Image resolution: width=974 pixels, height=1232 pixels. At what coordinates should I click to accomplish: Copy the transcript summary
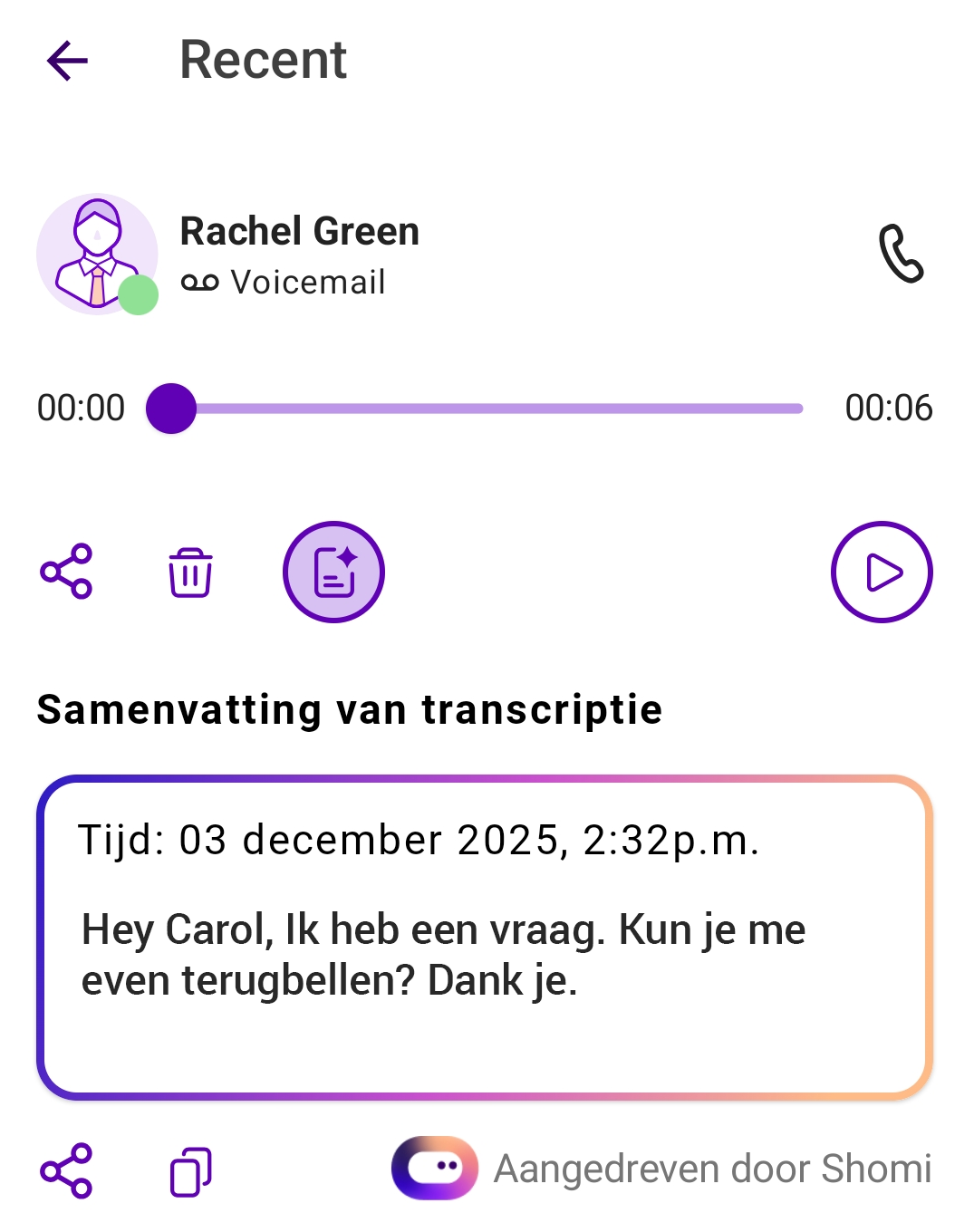[190, 1171]
